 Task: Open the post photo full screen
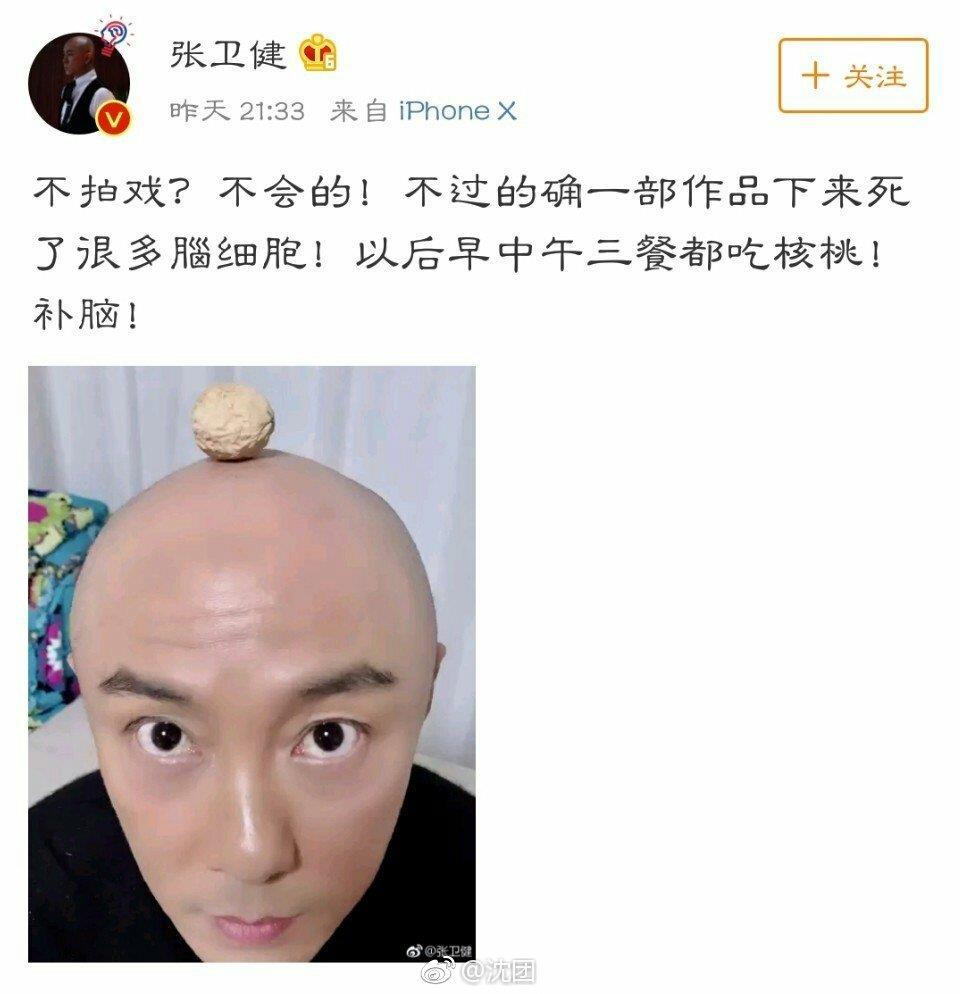(251, 663)
